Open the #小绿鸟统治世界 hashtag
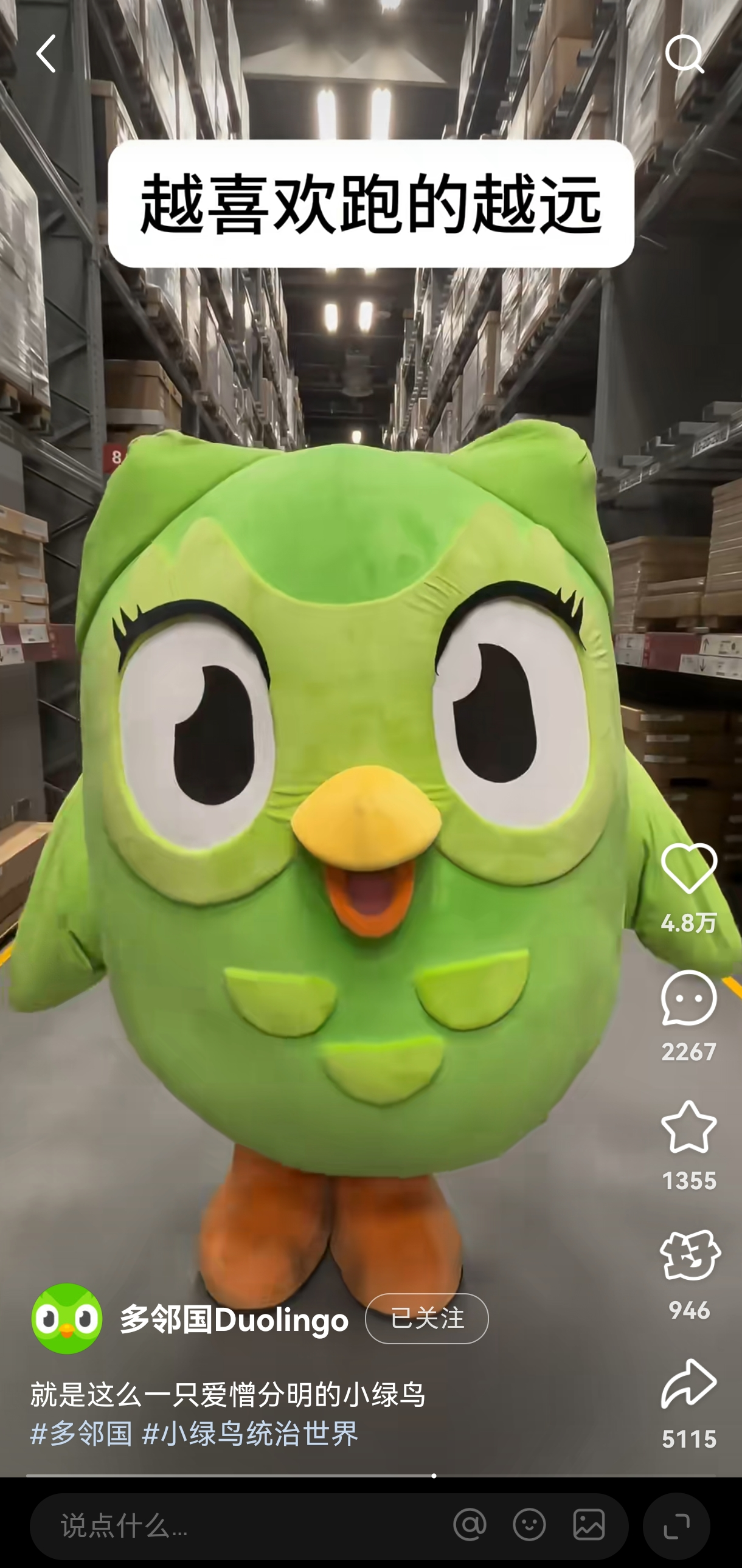742x1568 pixels. coord(250,1434)
